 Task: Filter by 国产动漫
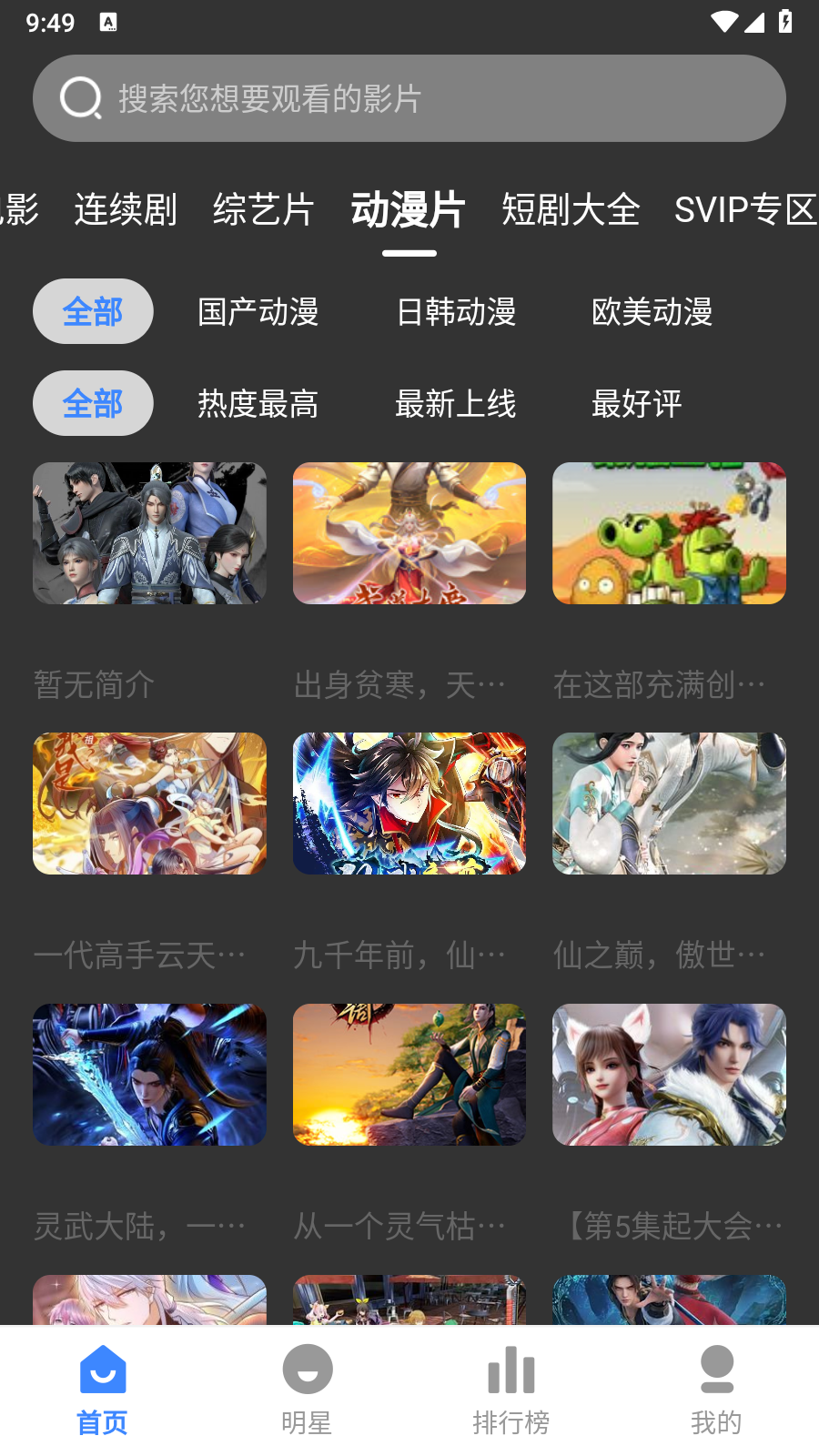click(x=258, y=312)
